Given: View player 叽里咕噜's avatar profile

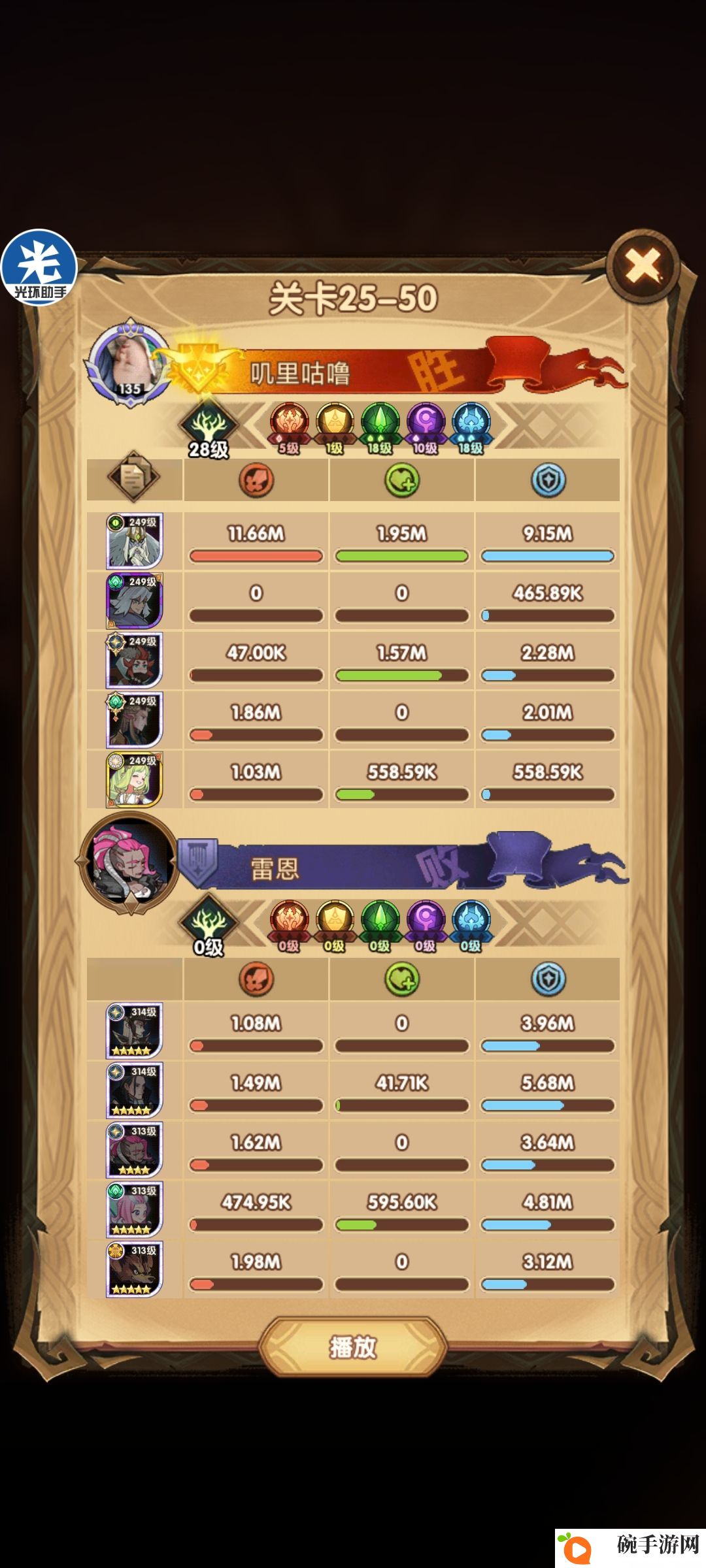Looking at the screenshot, I should tap(131, 363).
